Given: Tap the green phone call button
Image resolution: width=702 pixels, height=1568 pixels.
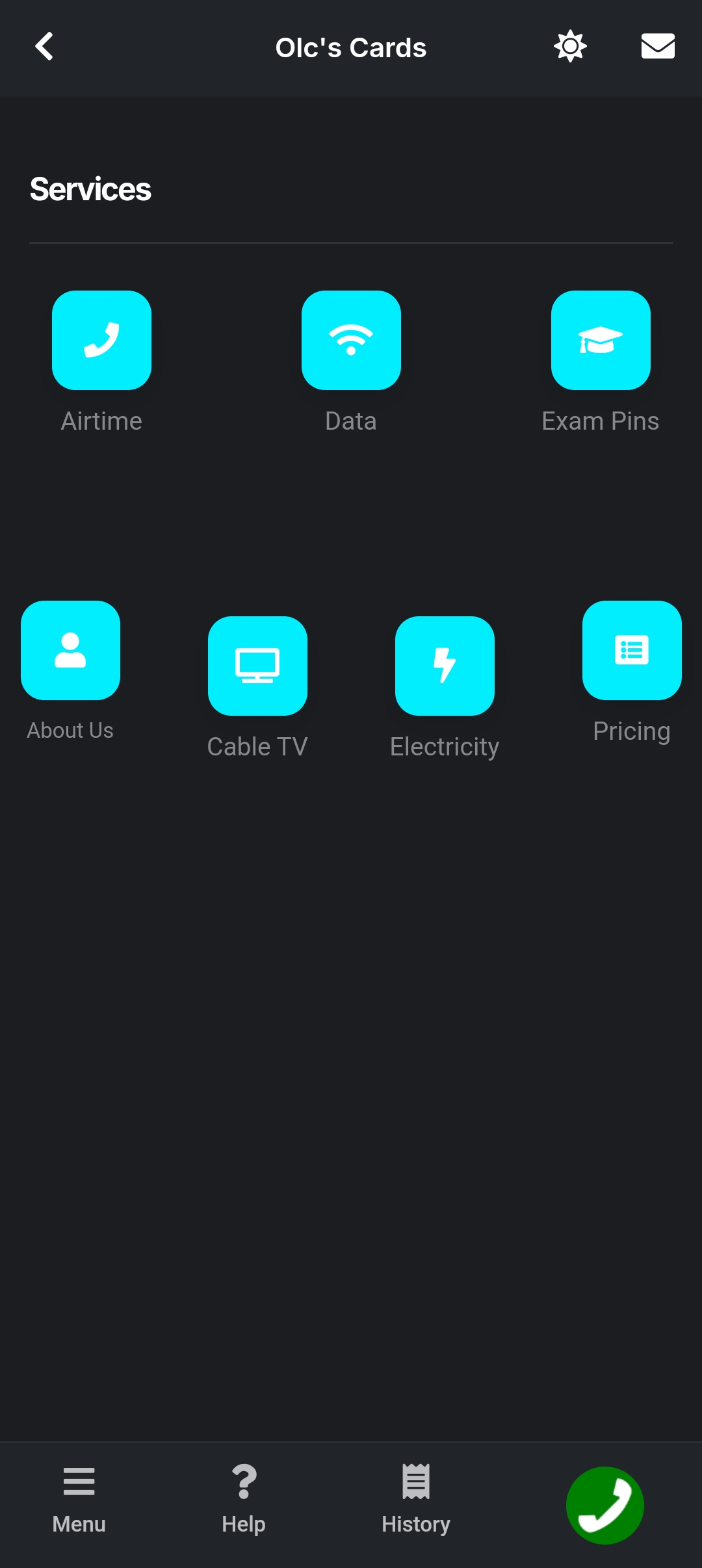Looking at the screenshot, I should (x=604, y=1506).
